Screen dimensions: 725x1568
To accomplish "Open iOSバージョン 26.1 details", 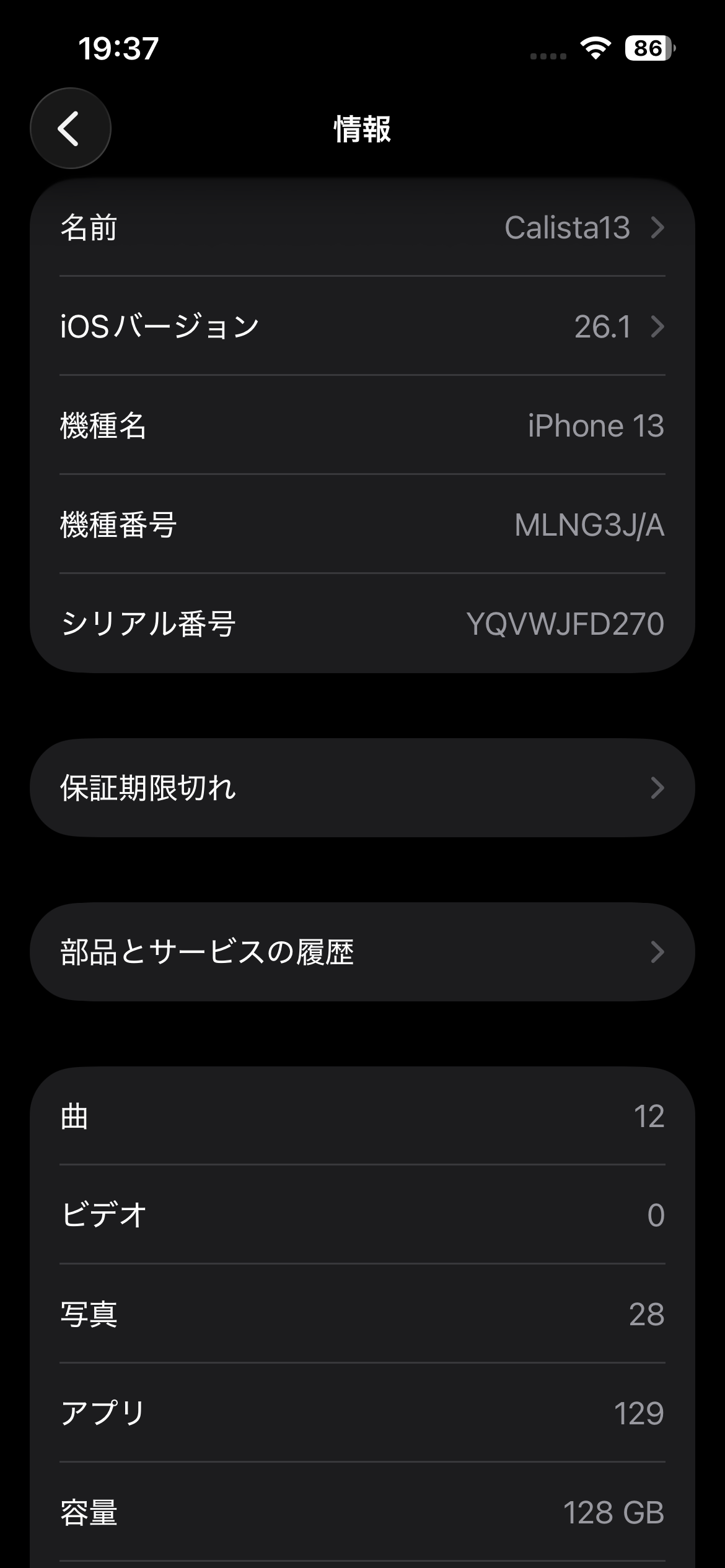I will click(362, 326).
